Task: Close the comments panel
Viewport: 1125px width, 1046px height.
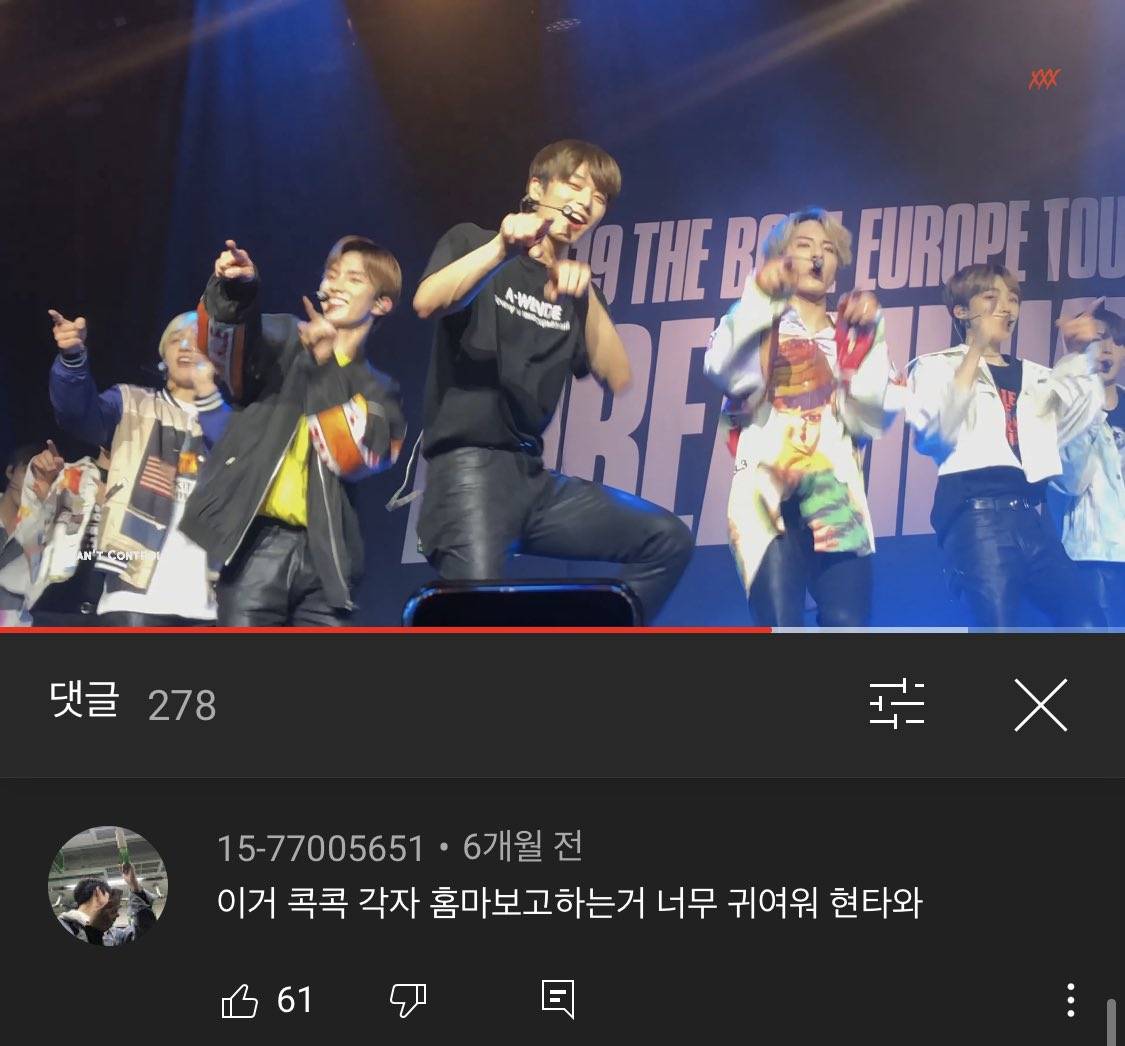Action: point(1040,705)
